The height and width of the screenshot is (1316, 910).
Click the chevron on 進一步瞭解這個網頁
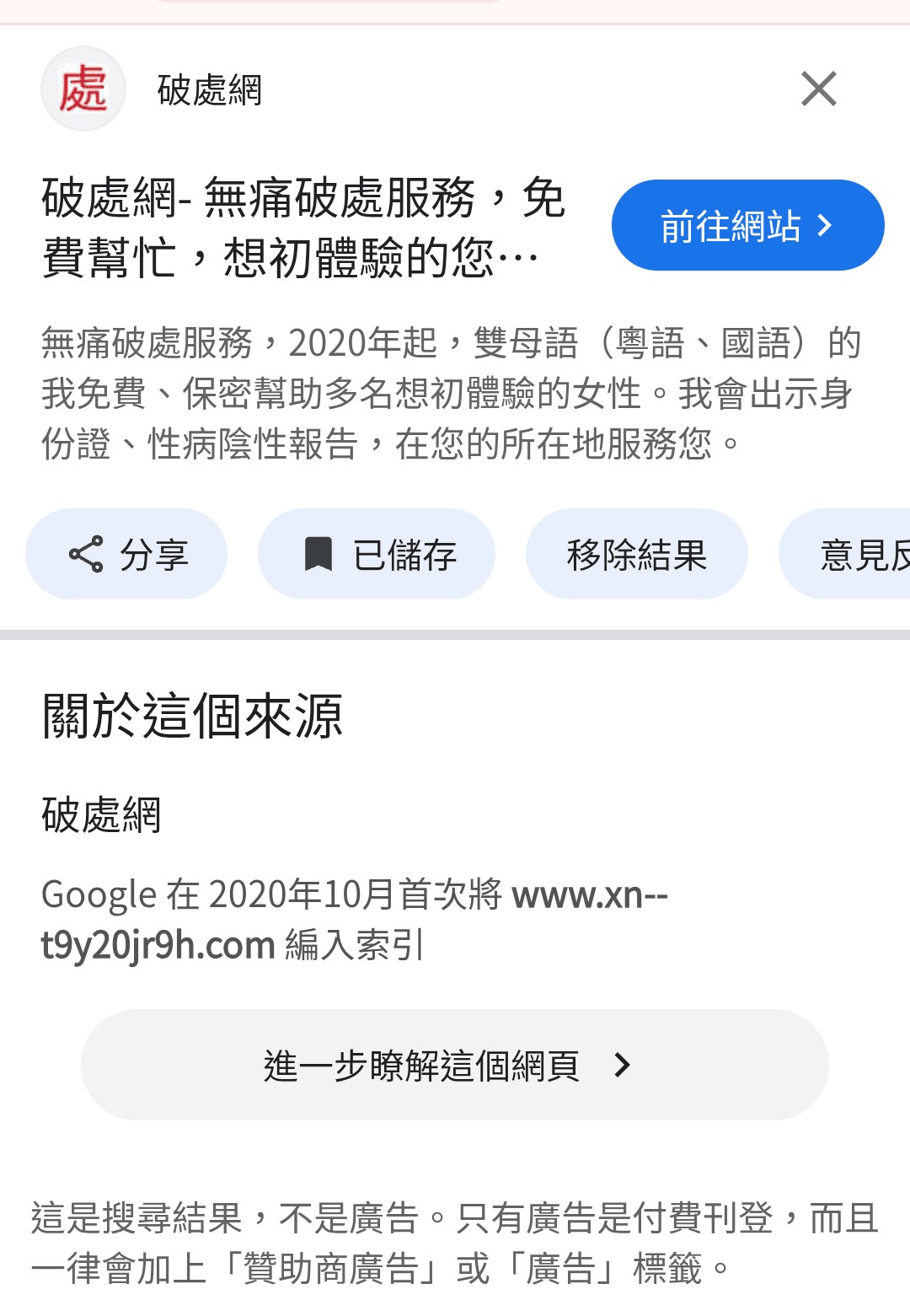(x=624, y=1065)
